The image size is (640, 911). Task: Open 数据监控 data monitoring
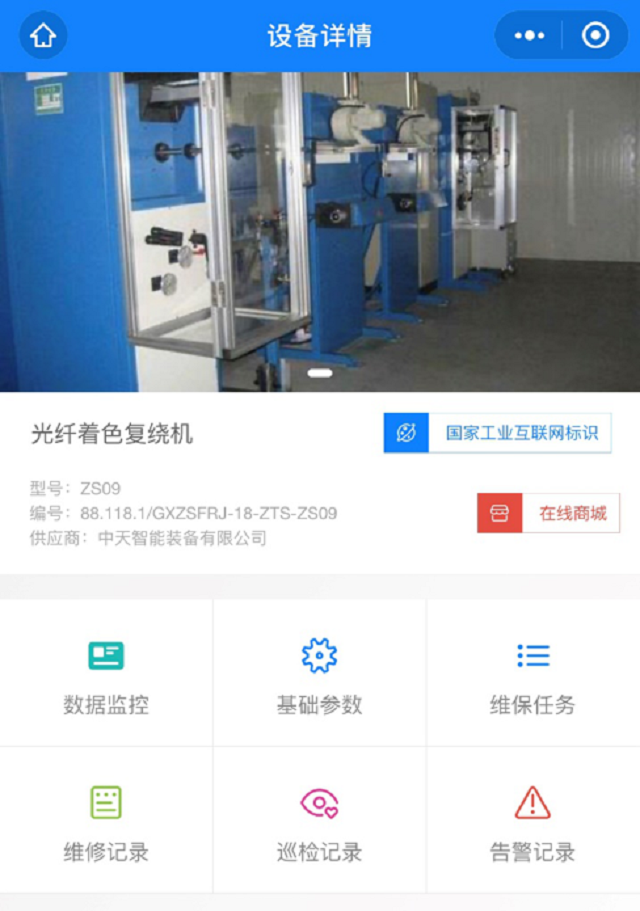coord(106,673)
